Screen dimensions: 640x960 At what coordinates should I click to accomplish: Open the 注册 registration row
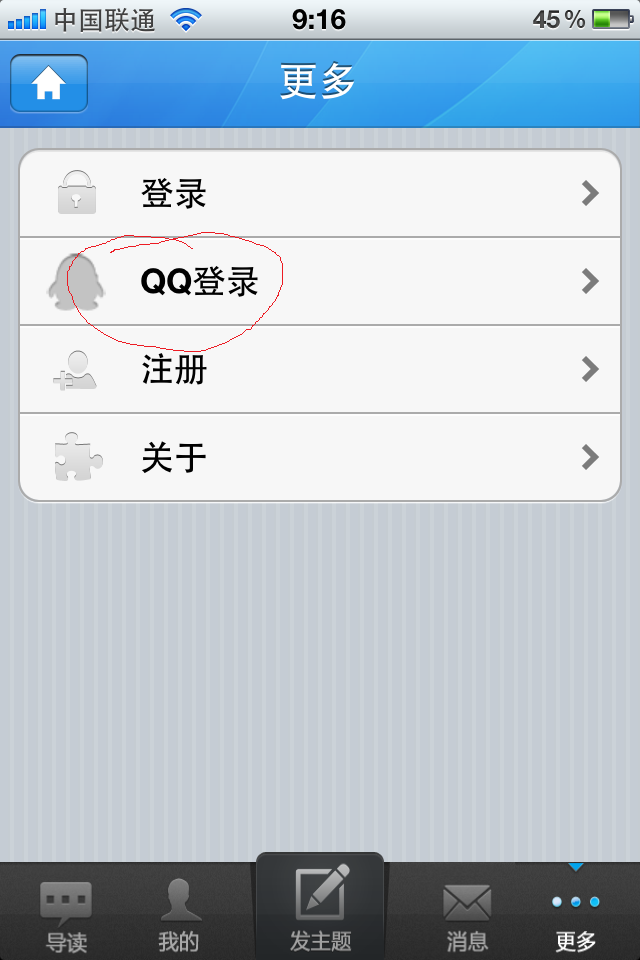(x=320, y=370)
